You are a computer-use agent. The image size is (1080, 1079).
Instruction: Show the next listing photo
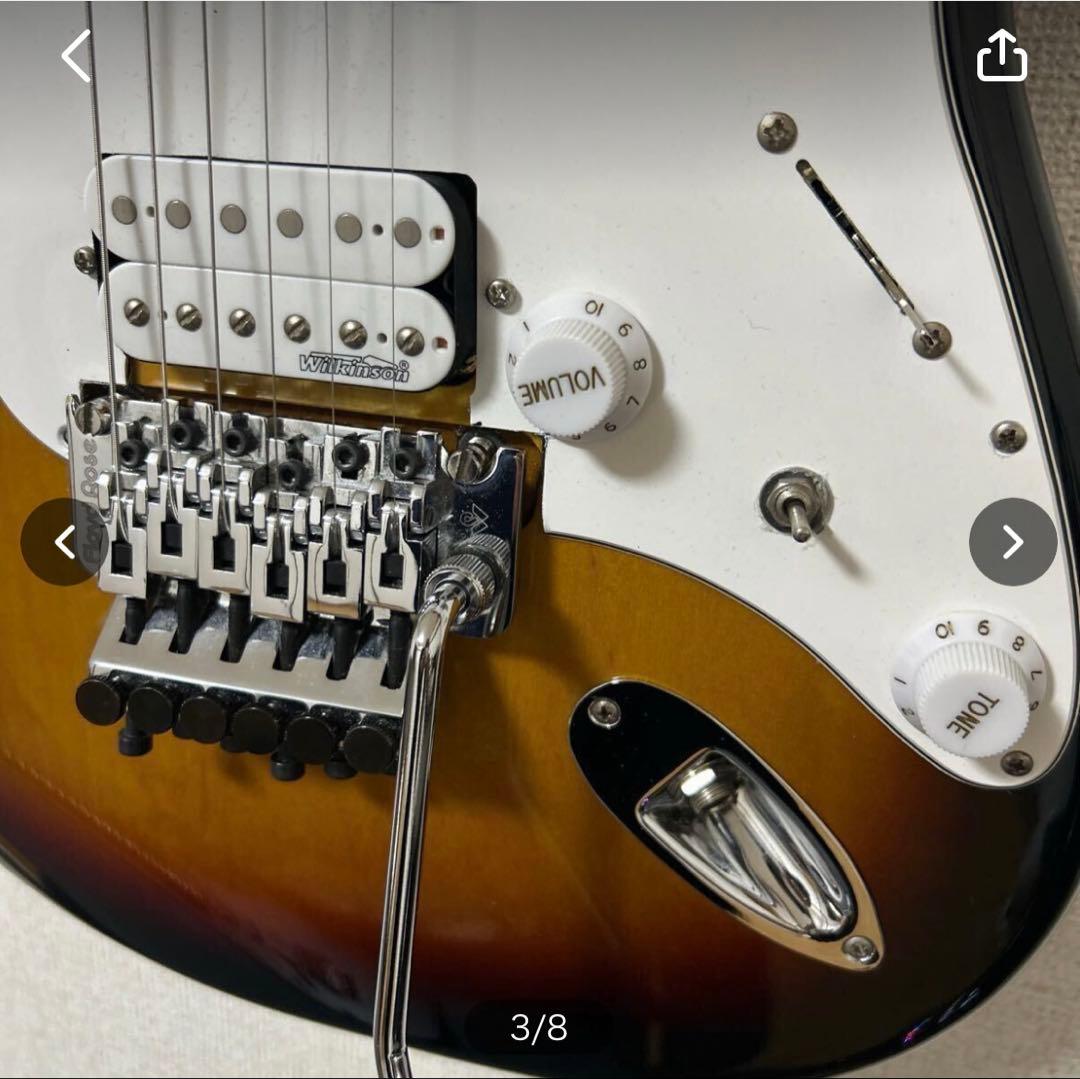pos(1012,542)
